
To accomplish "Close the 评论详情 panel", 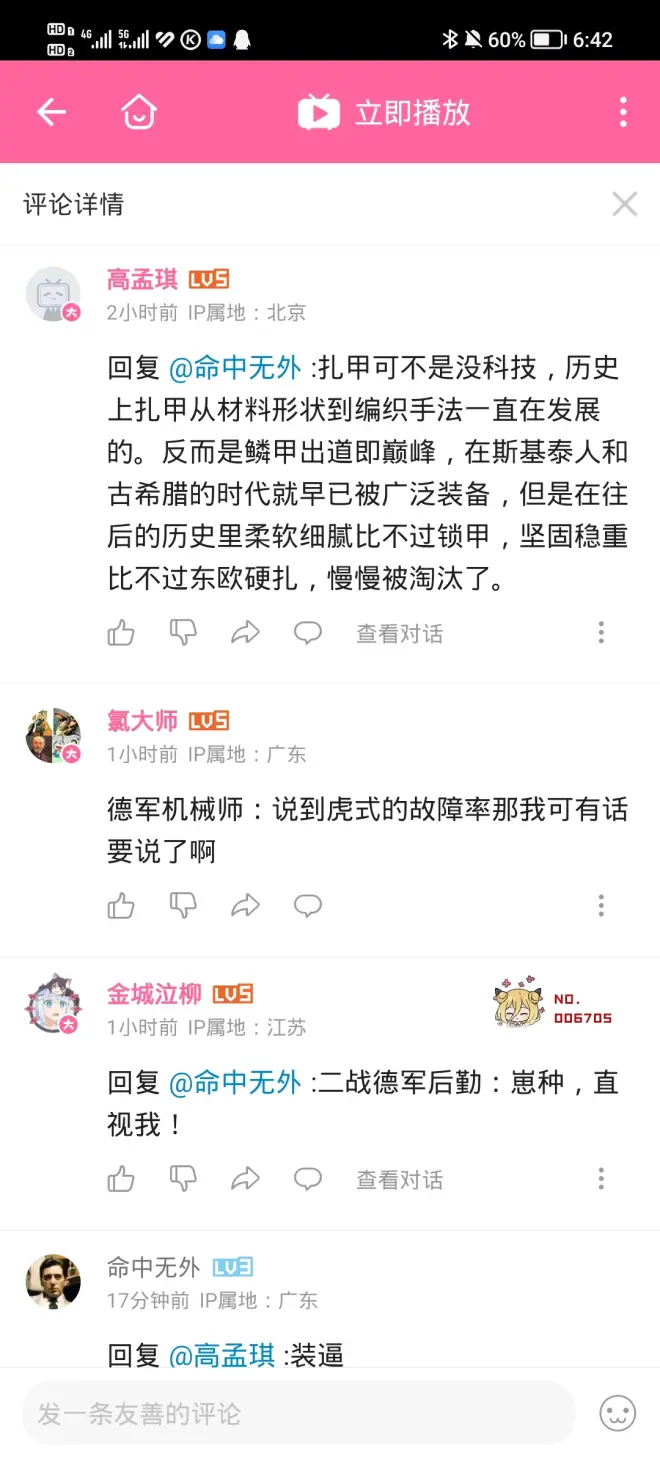I will [625, 204].
